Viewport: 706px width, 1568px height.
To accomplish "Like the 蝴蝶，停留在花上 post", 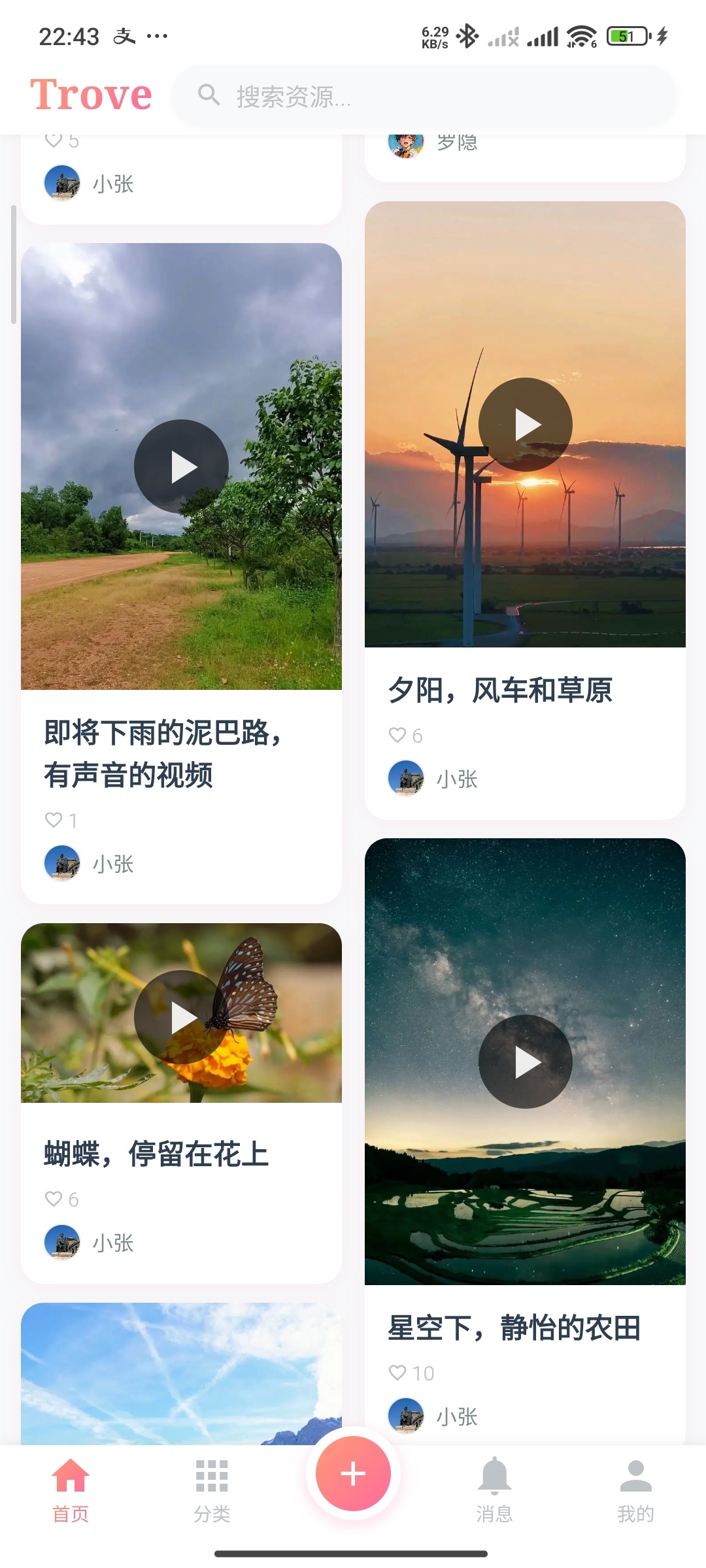I will [54, 1199].
